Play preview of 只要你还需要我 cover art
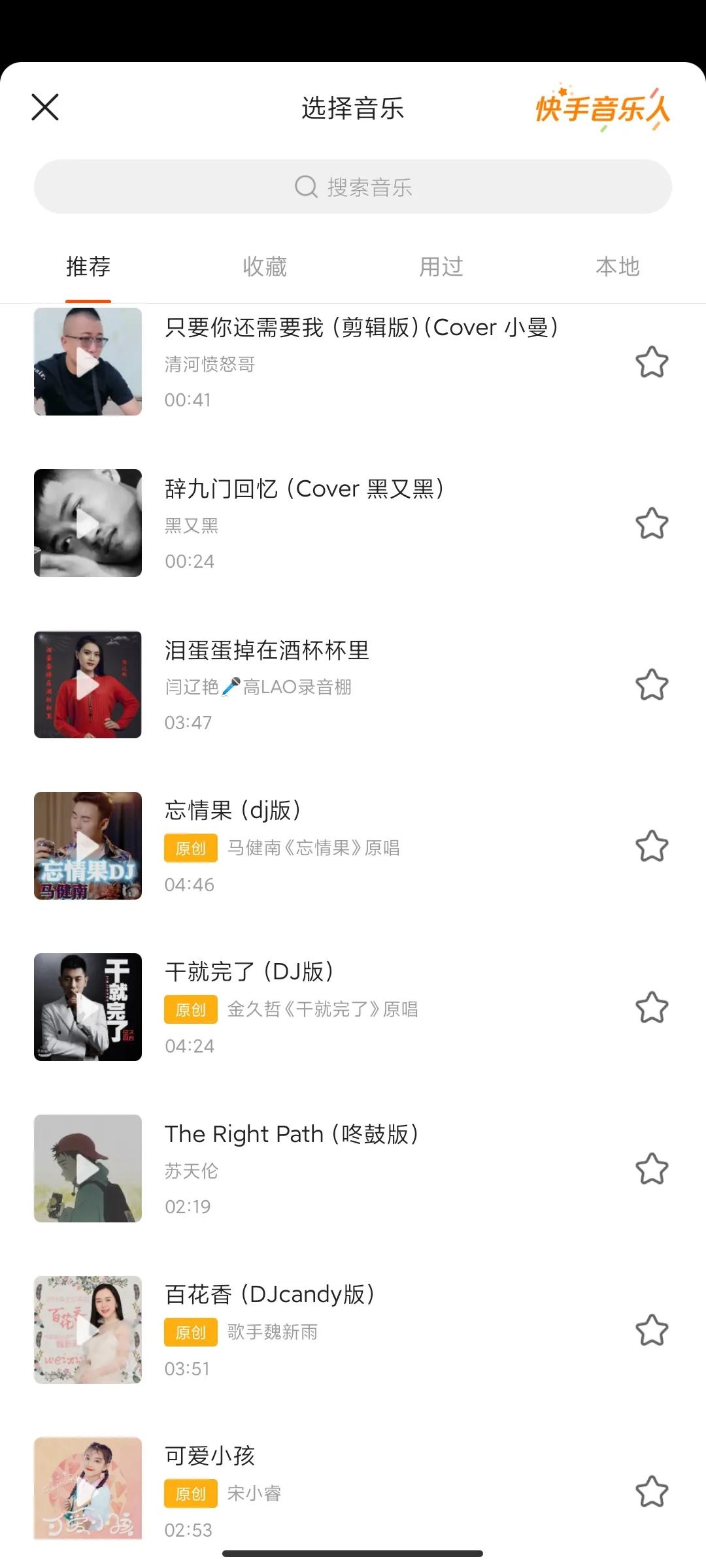 click(x=88, y=361)
